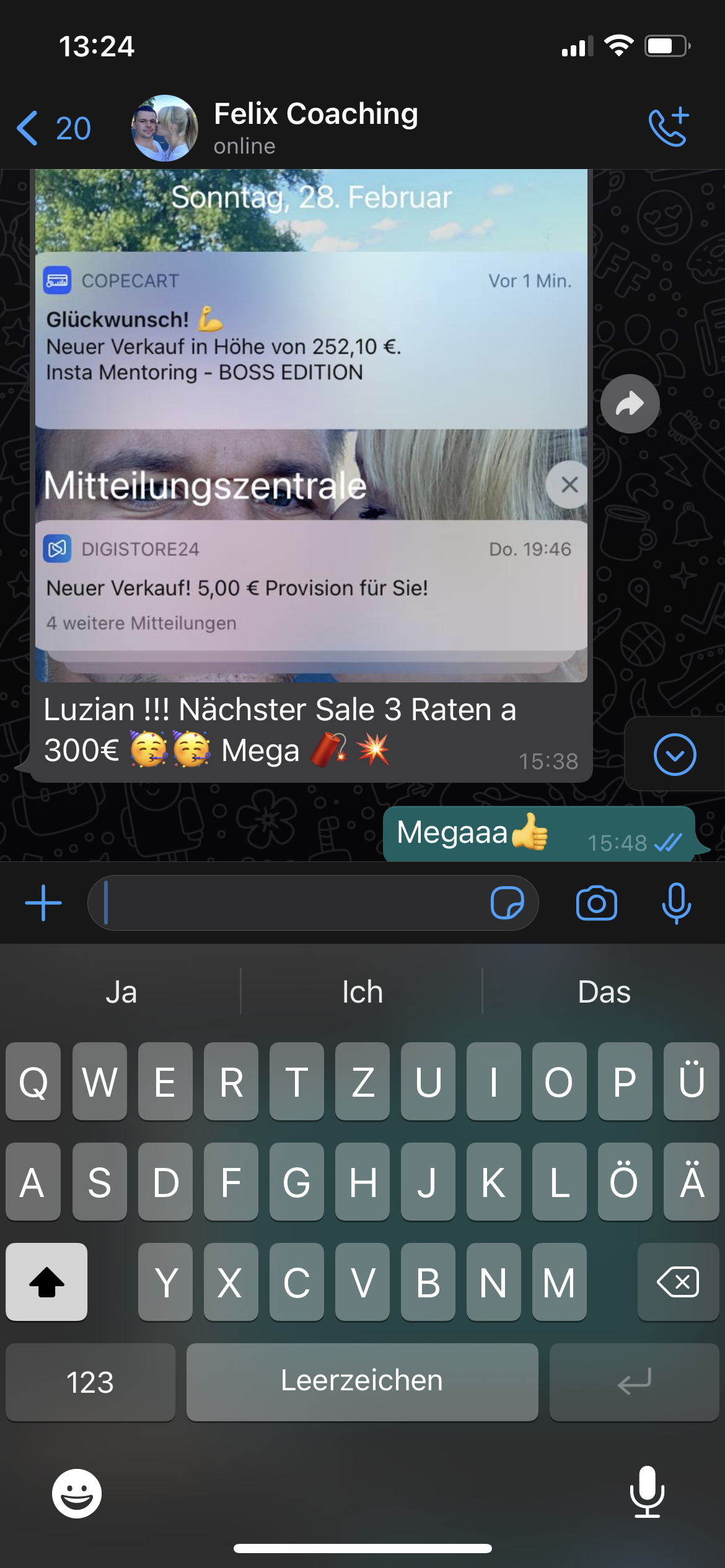Switch keyboard to numbers with 123
This screenshot has width=725, height=1568.
pos(90,1382)
